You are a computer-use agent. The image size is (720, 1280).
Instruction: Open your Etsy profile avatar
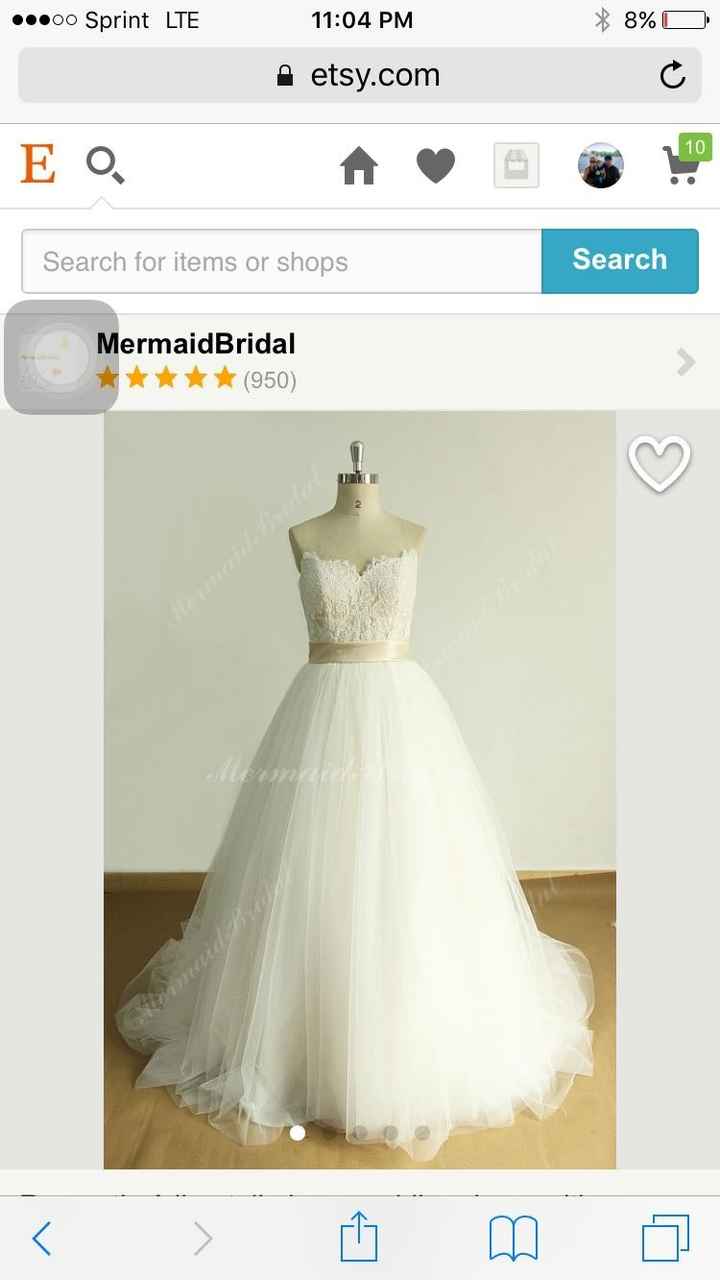(x=599, y=165)
